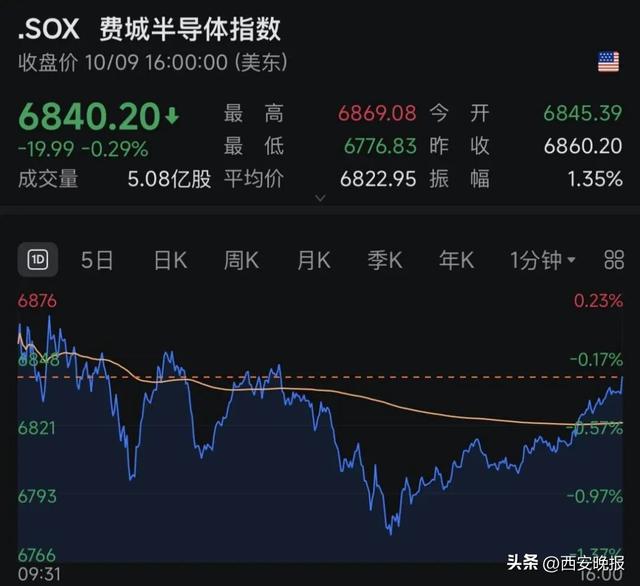Open the 季K quarterly chart
The image size is (640, 586).
click(x=384, y=260)
